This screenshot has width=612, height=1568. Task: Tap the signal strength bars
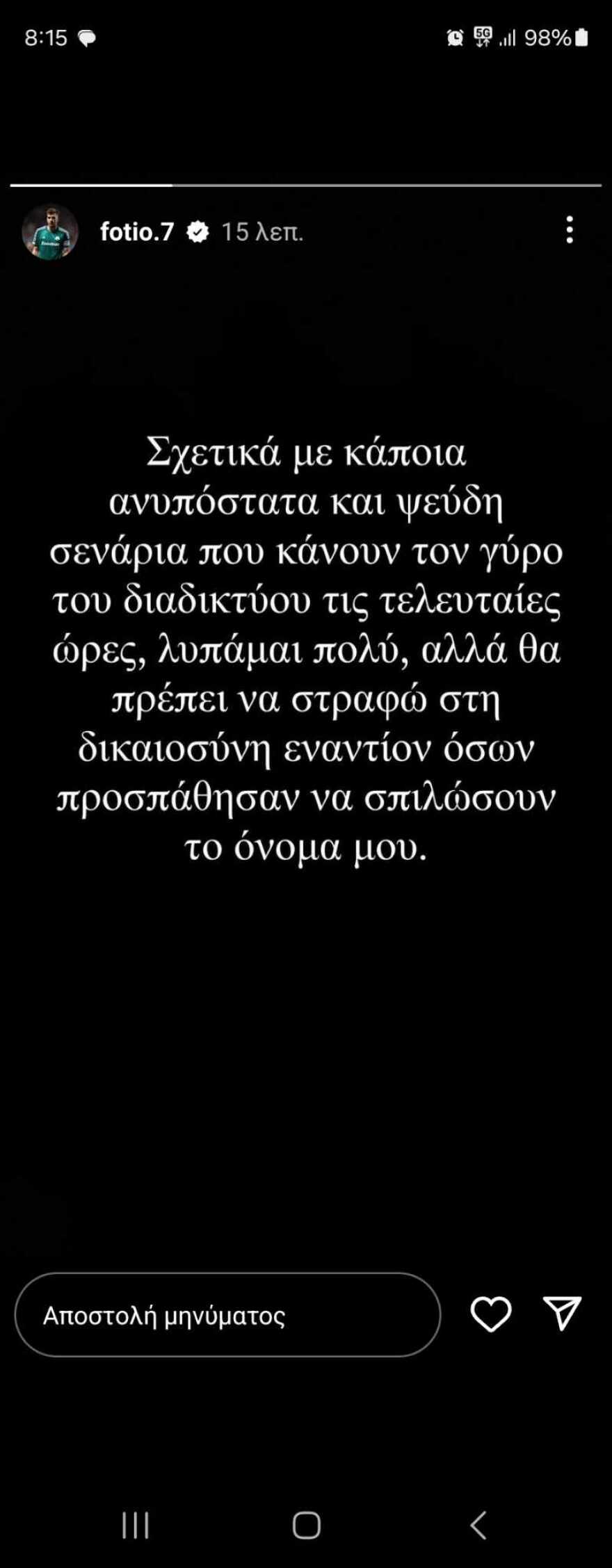(509, 40)
